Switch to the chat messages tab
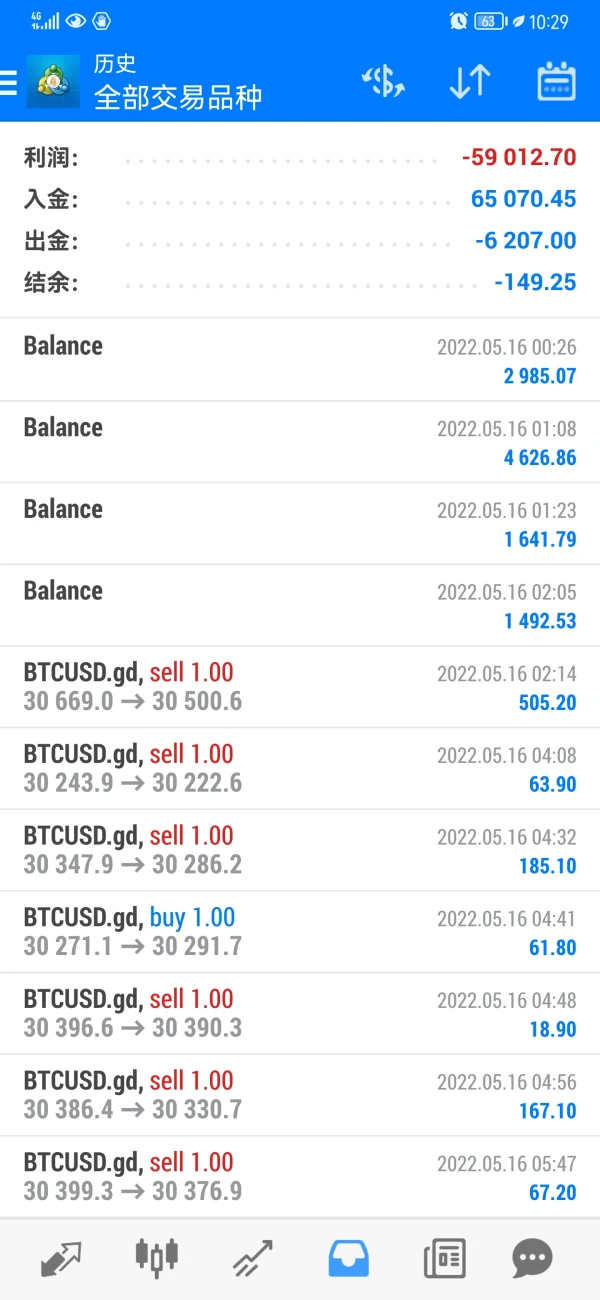600x1300 pixels. tap(532, 1257)
